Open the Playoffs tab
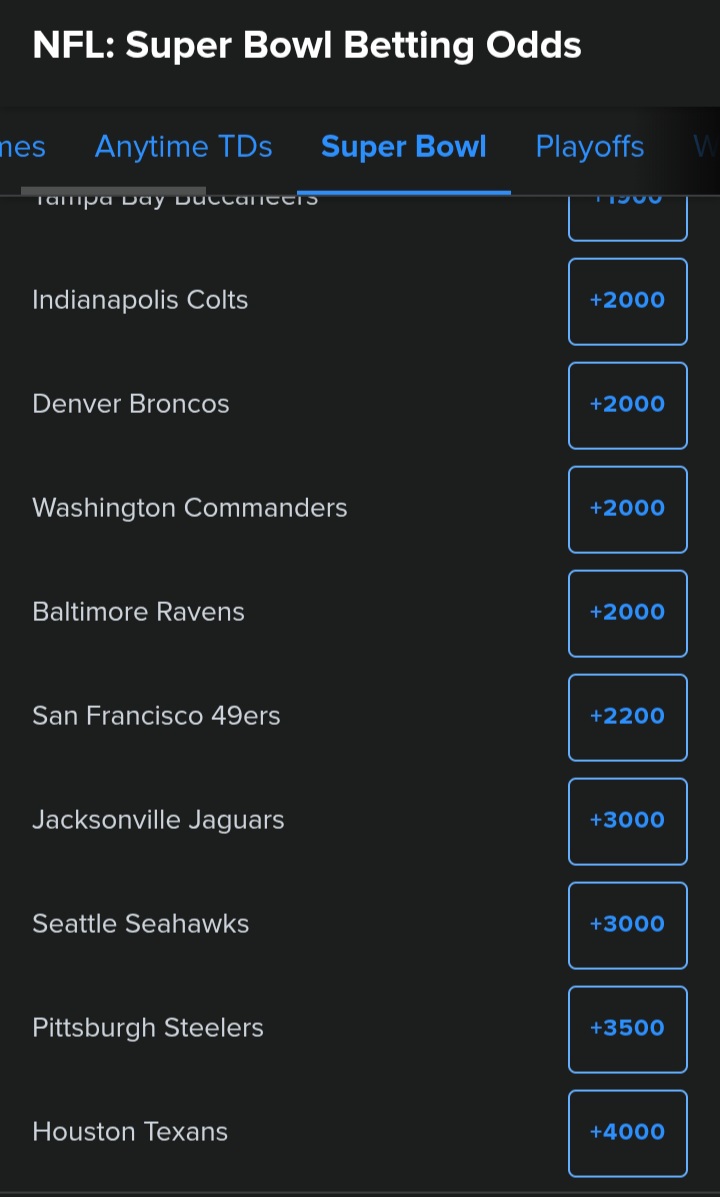The width and height of the screenshot is (720, 1197). (589, 147)
